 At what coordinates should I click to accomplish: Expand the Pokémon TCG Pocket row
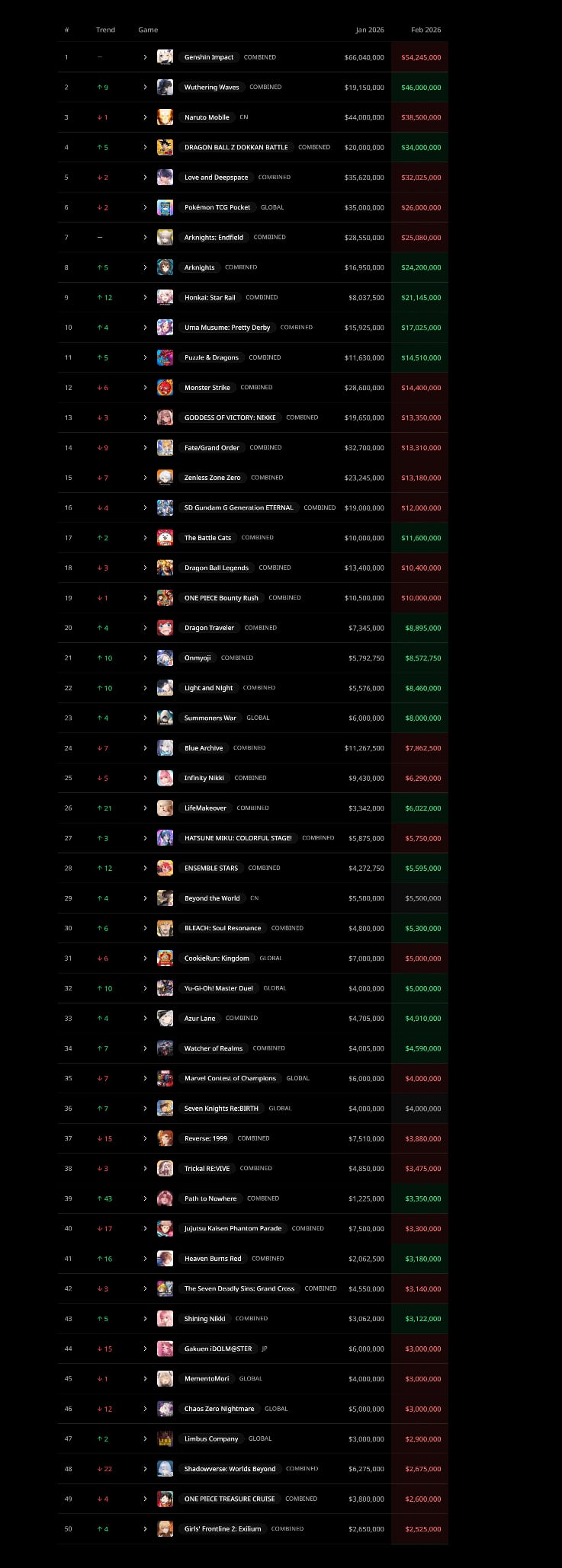[x=145, y=207]
